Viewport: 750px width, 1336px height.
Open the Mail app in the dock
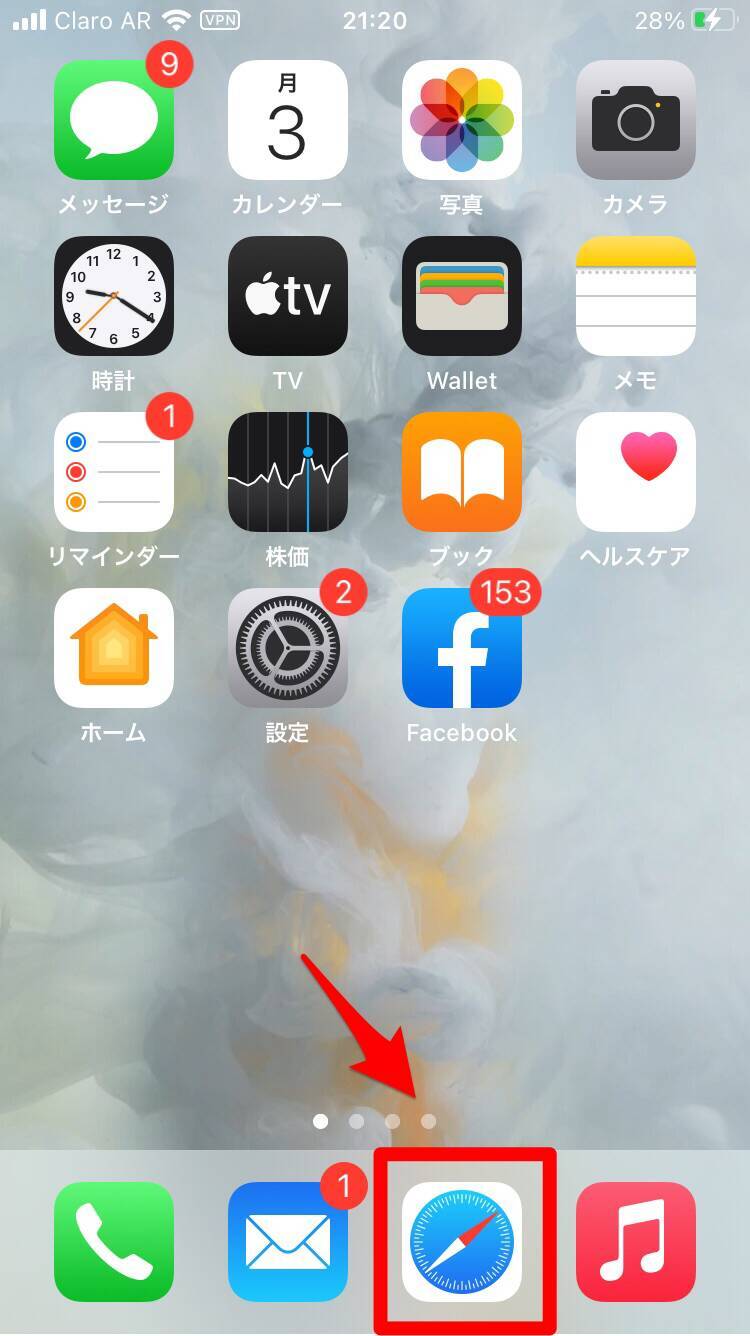[x=287, y=1242]
